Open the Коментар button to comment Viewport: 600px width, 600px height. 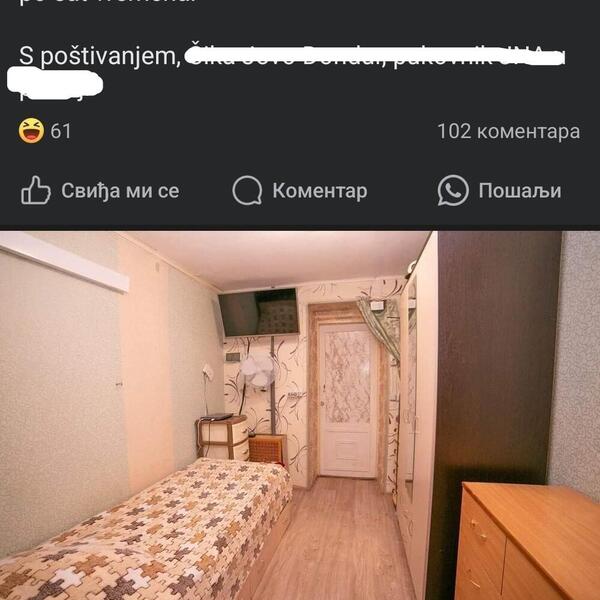click(x=300, y=190)
